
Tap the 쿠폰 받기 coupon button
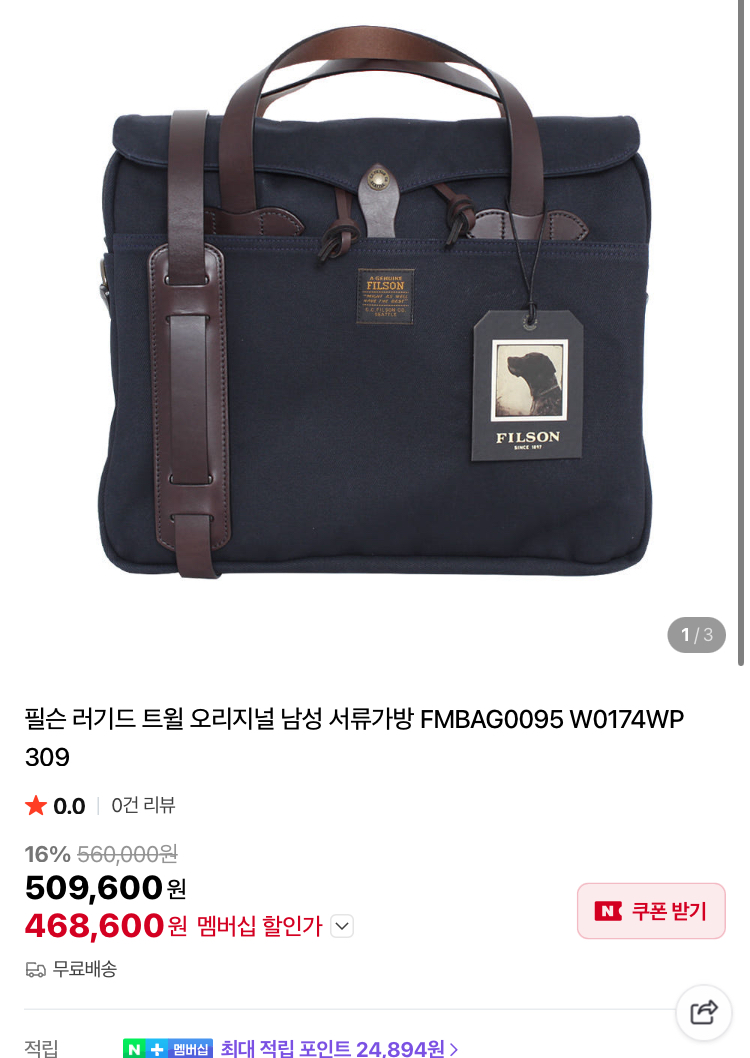651,911
